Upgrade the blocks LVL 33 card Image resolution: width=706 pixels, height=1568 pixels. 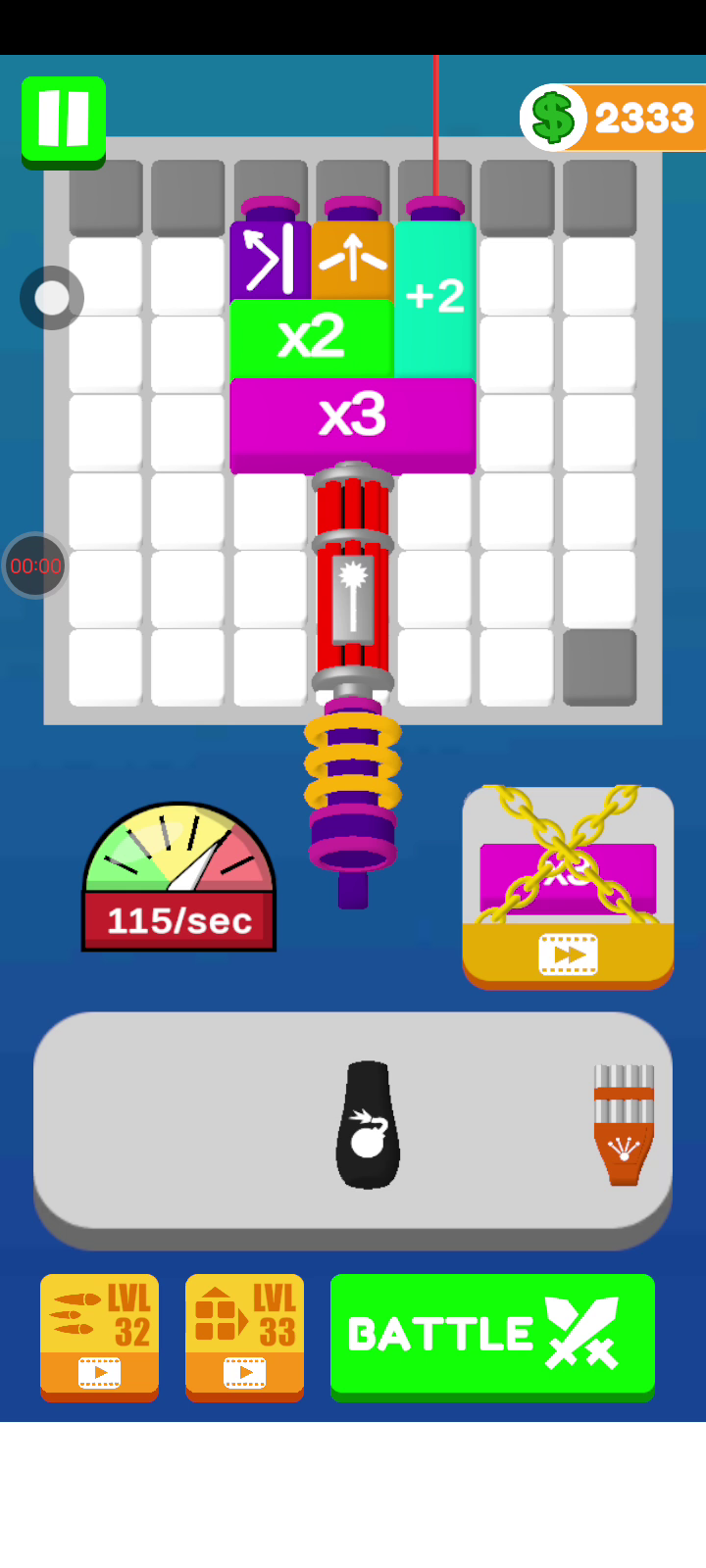pyautogui.click(x=244, y=1335)
